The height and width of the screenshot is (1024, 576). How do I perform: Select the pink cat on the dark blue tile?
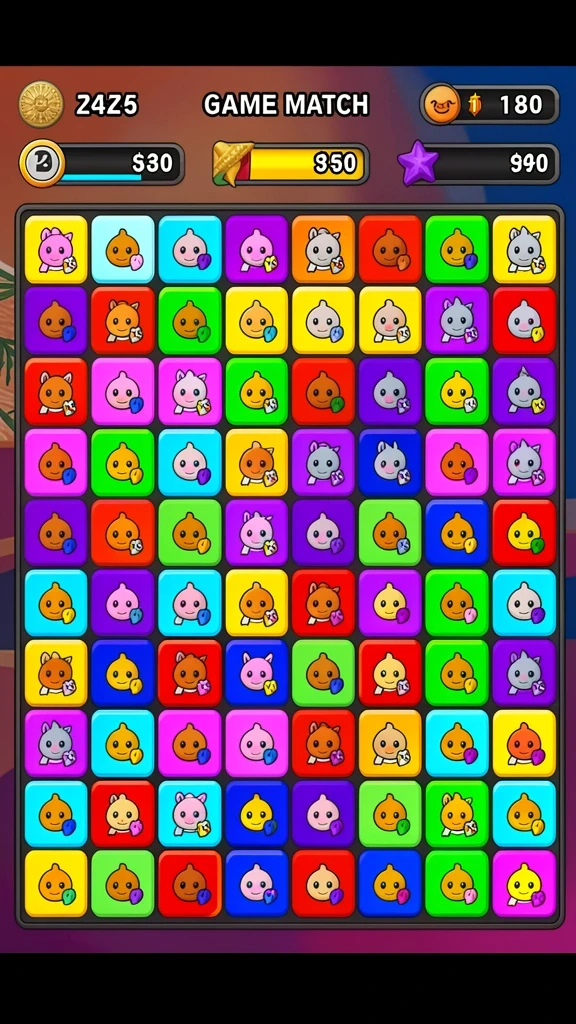pos(256,673)
